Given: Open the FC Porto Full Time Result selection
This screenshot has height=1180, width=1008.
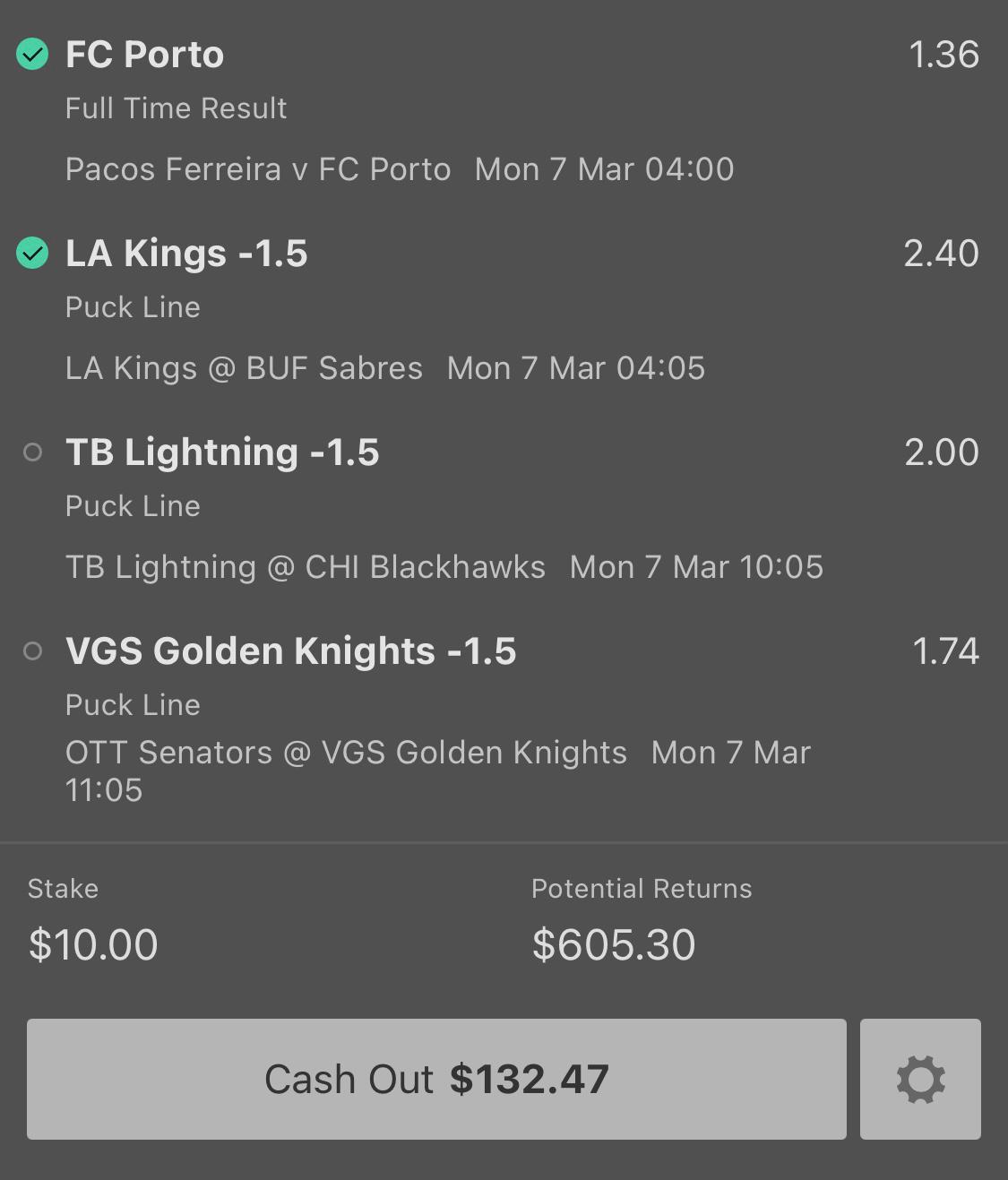Looking at the screenshot, I should [145, 56].
